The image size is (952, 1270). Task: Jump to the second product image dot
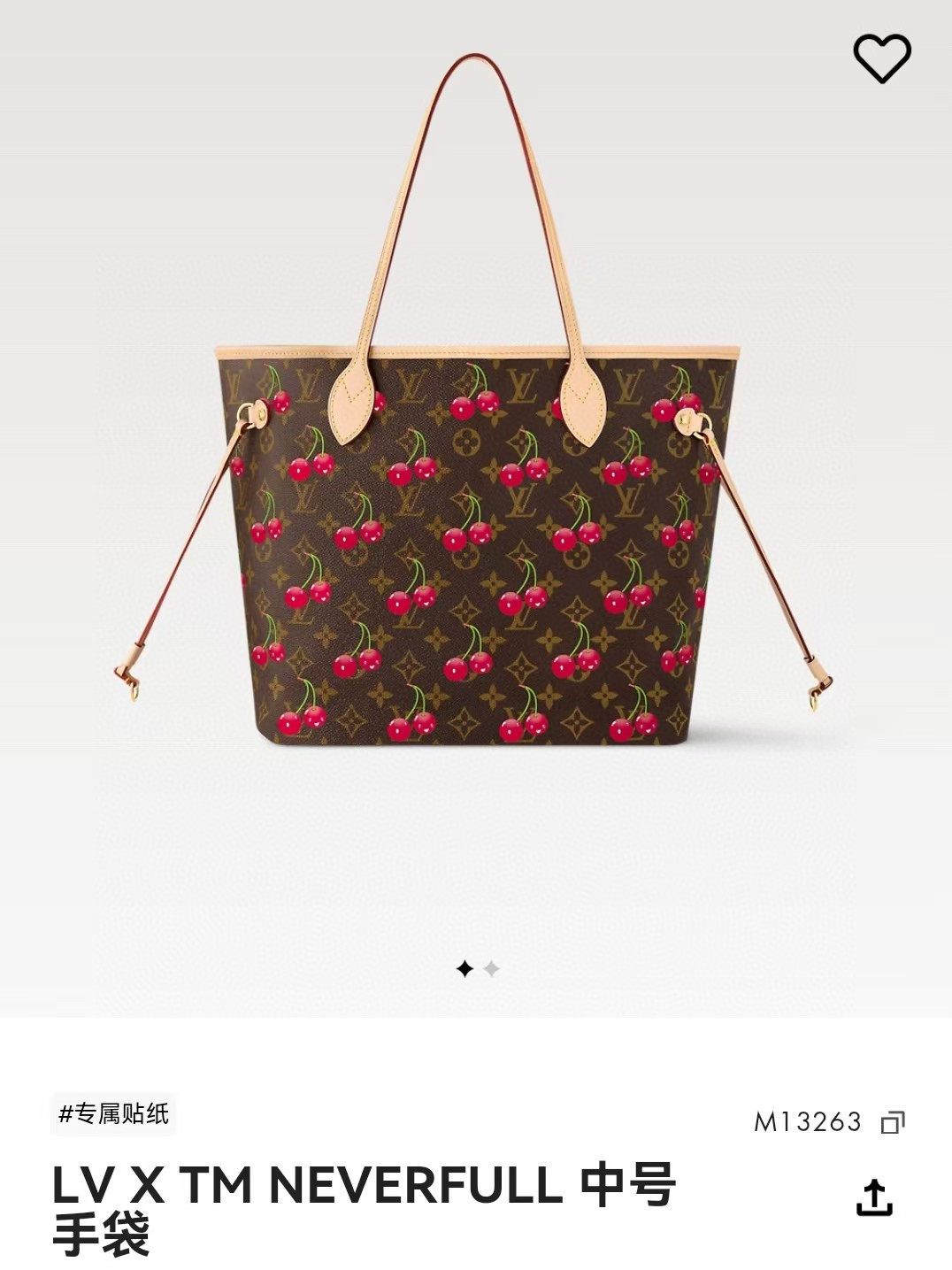[492, 969]
